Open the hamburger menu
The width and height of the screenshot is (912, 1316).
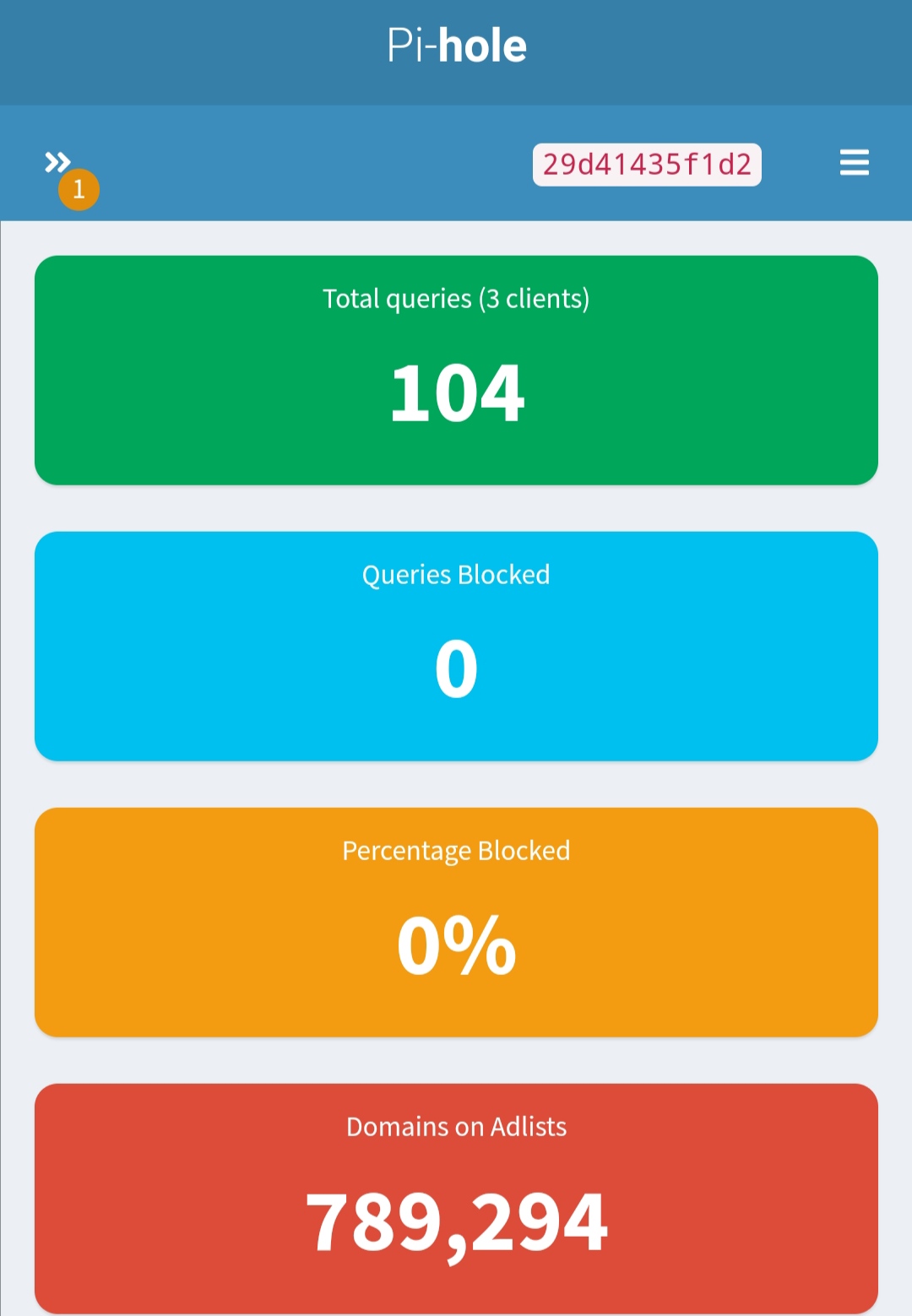tap(854, 162)
